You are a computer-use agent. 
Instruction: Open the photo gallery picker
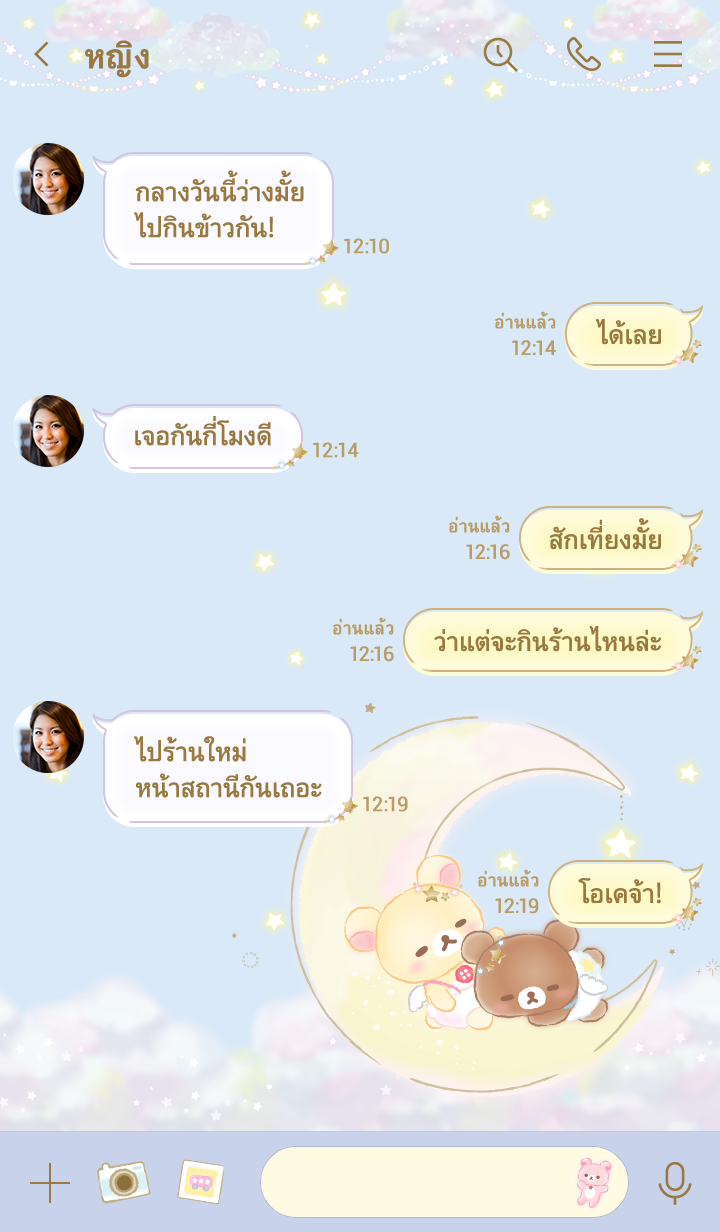(x=201, y=1182)
